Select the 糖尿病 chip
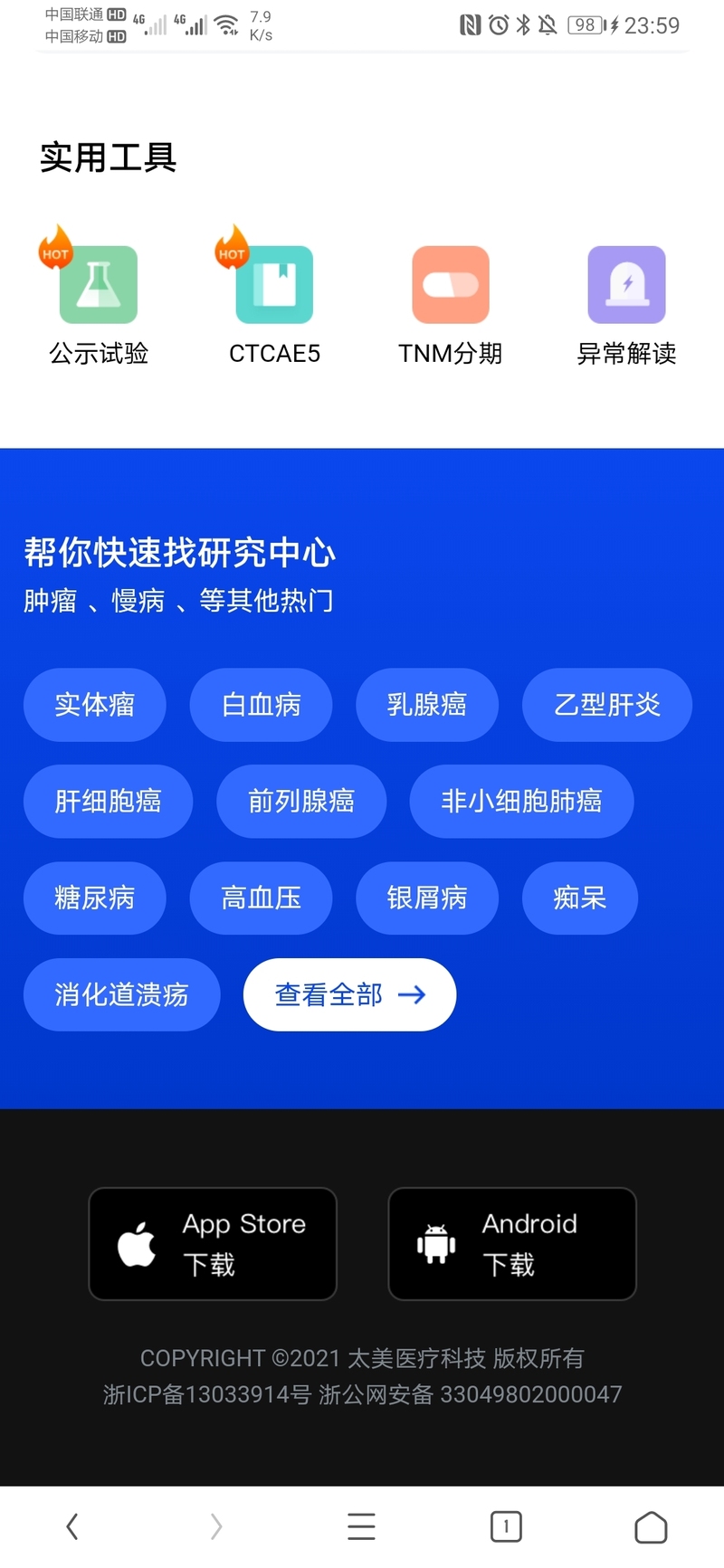The image size is (724, 1568). point(94,898)
